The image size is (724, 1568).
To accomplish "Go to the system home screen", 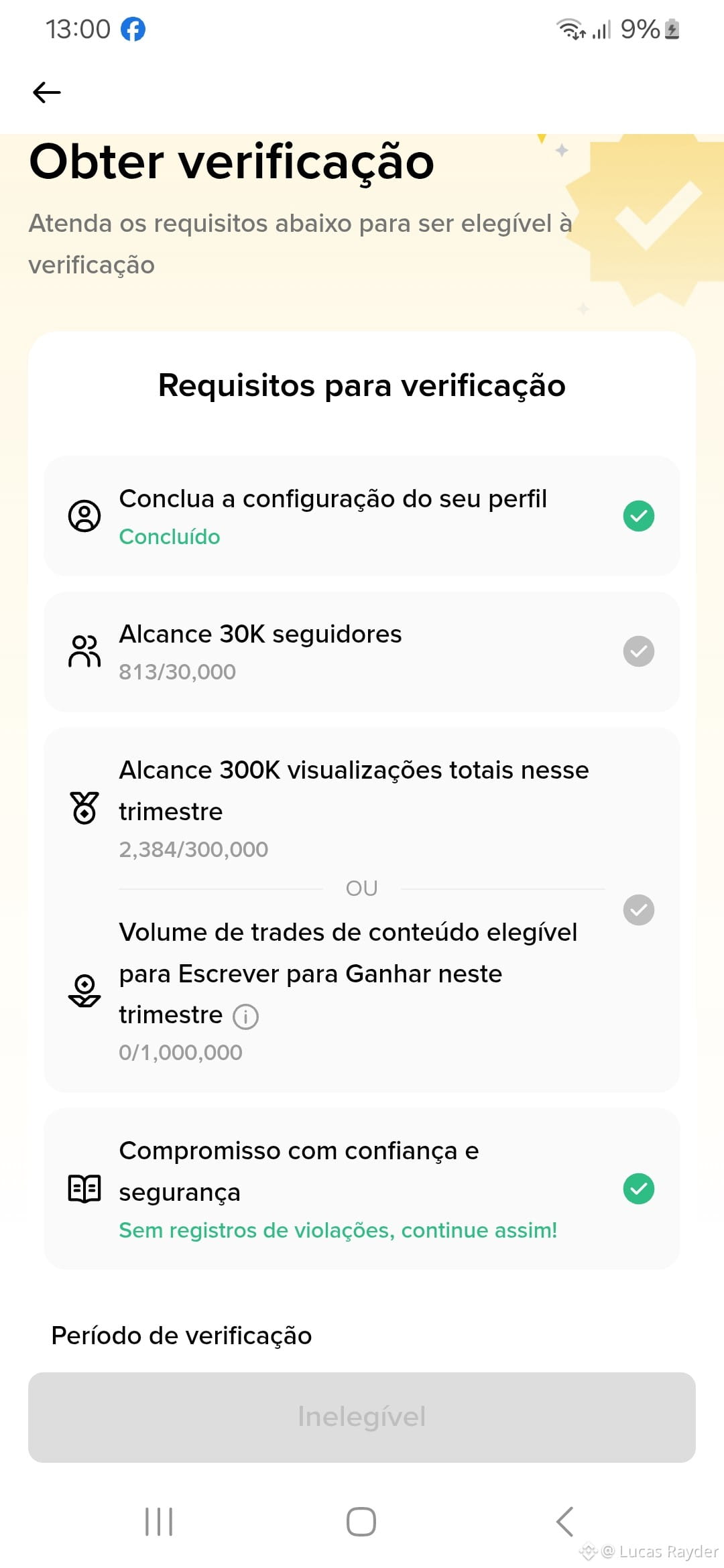I will [x=361, y=1521].
